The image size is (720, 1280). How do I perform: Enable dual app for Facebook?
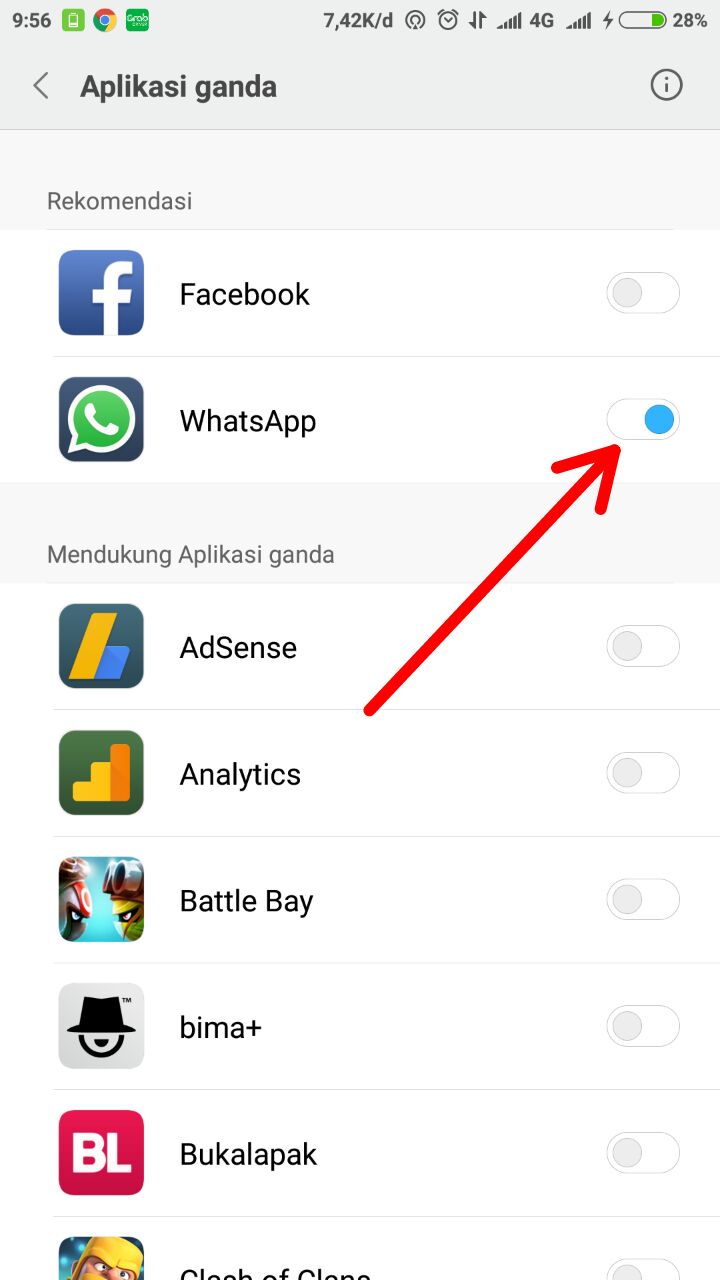point(642,294)
